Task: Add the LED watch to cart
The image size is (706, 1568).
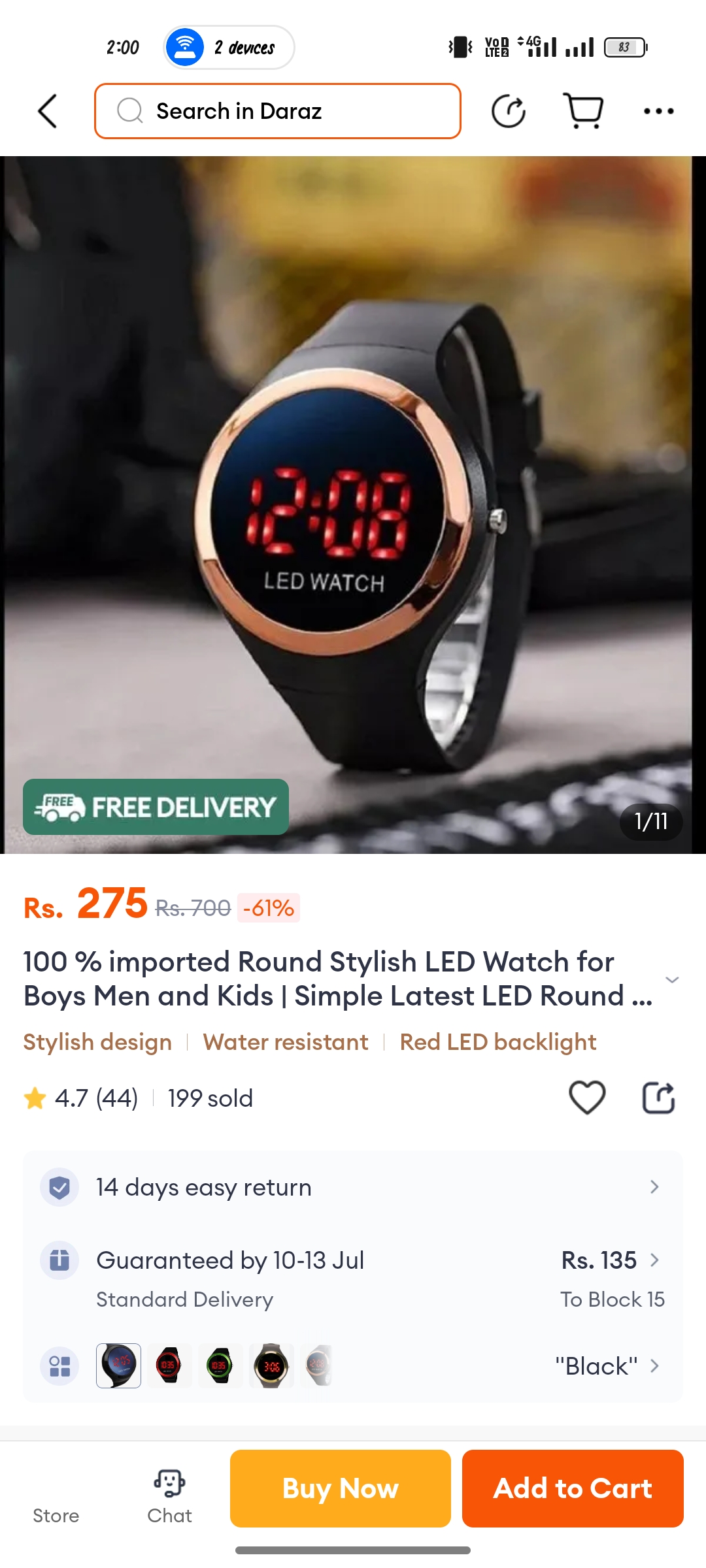Action: point(573,1488)
